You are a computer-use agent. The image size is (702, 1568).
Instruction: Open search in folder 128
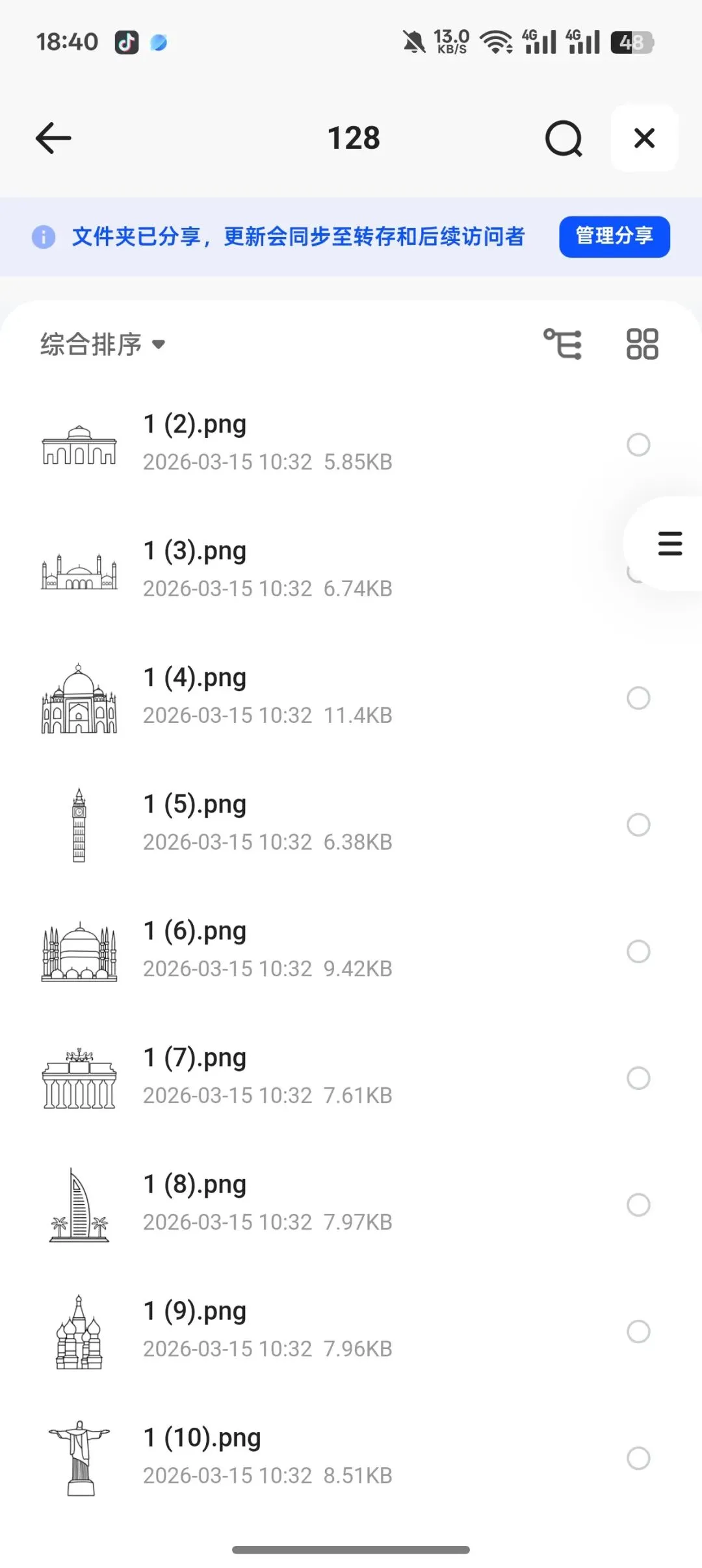click(x=563, y=138)
